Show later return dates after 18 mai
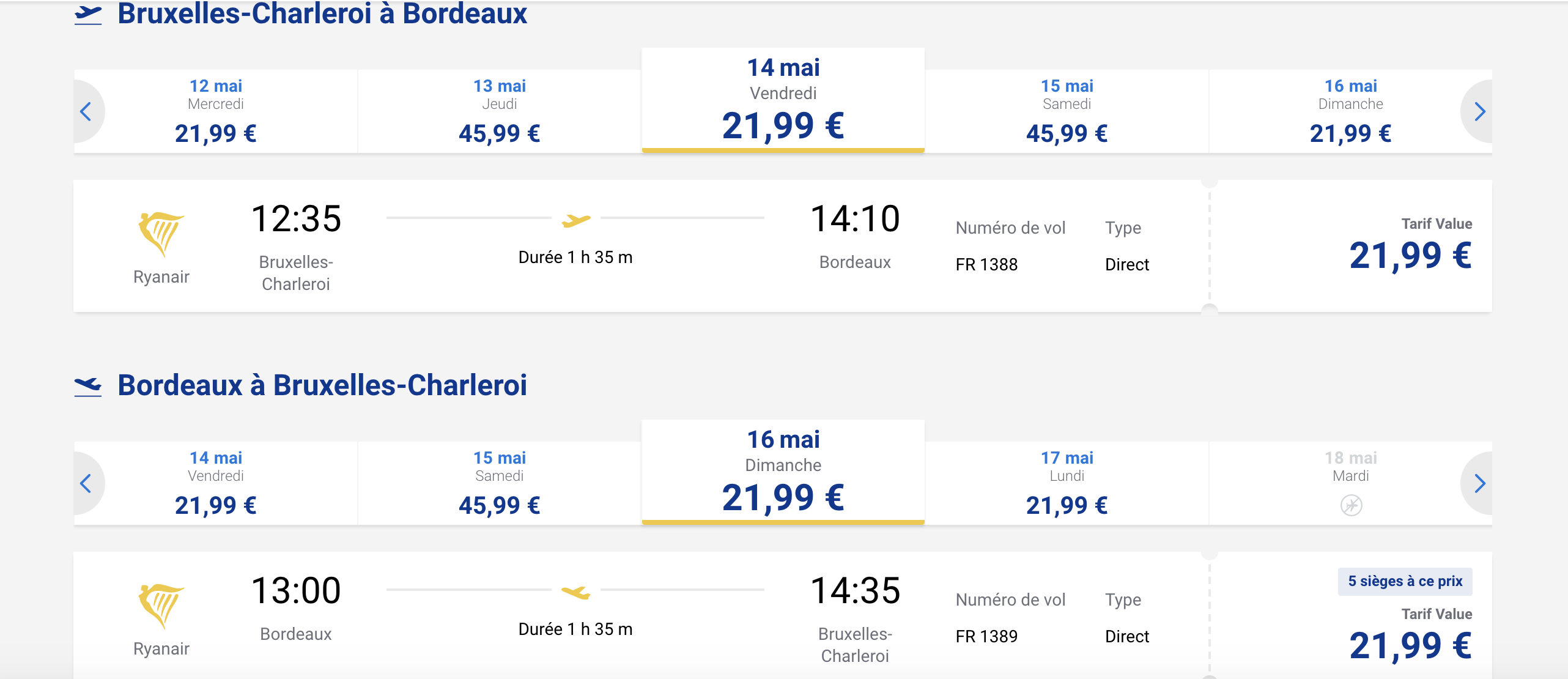Screen dimensions: 1568x679 click(1479, 484)
